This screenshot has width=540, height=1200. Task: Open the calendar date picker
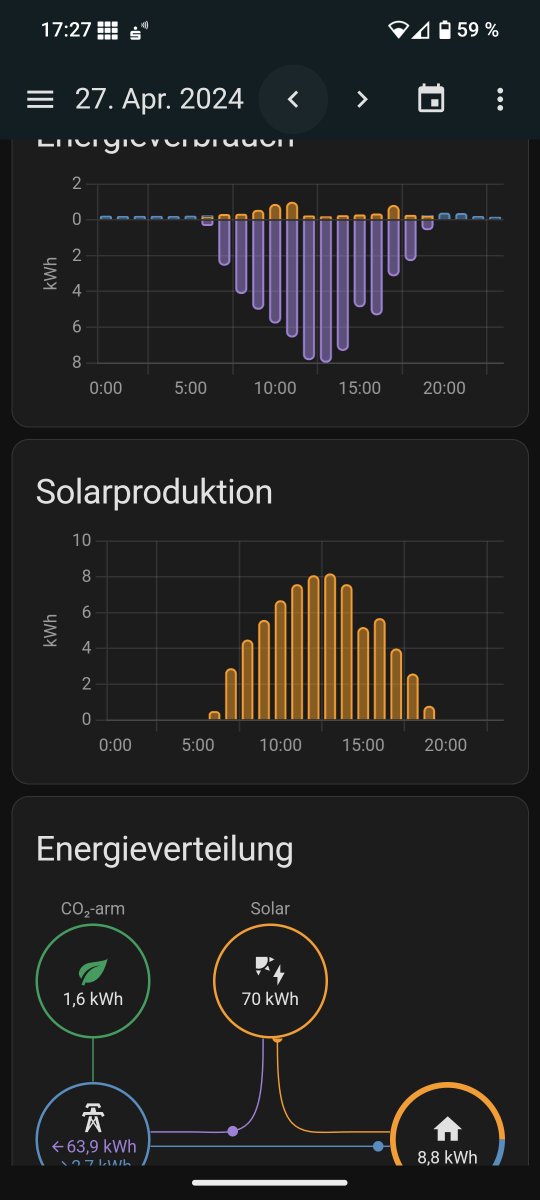click(x=431, y=99)
